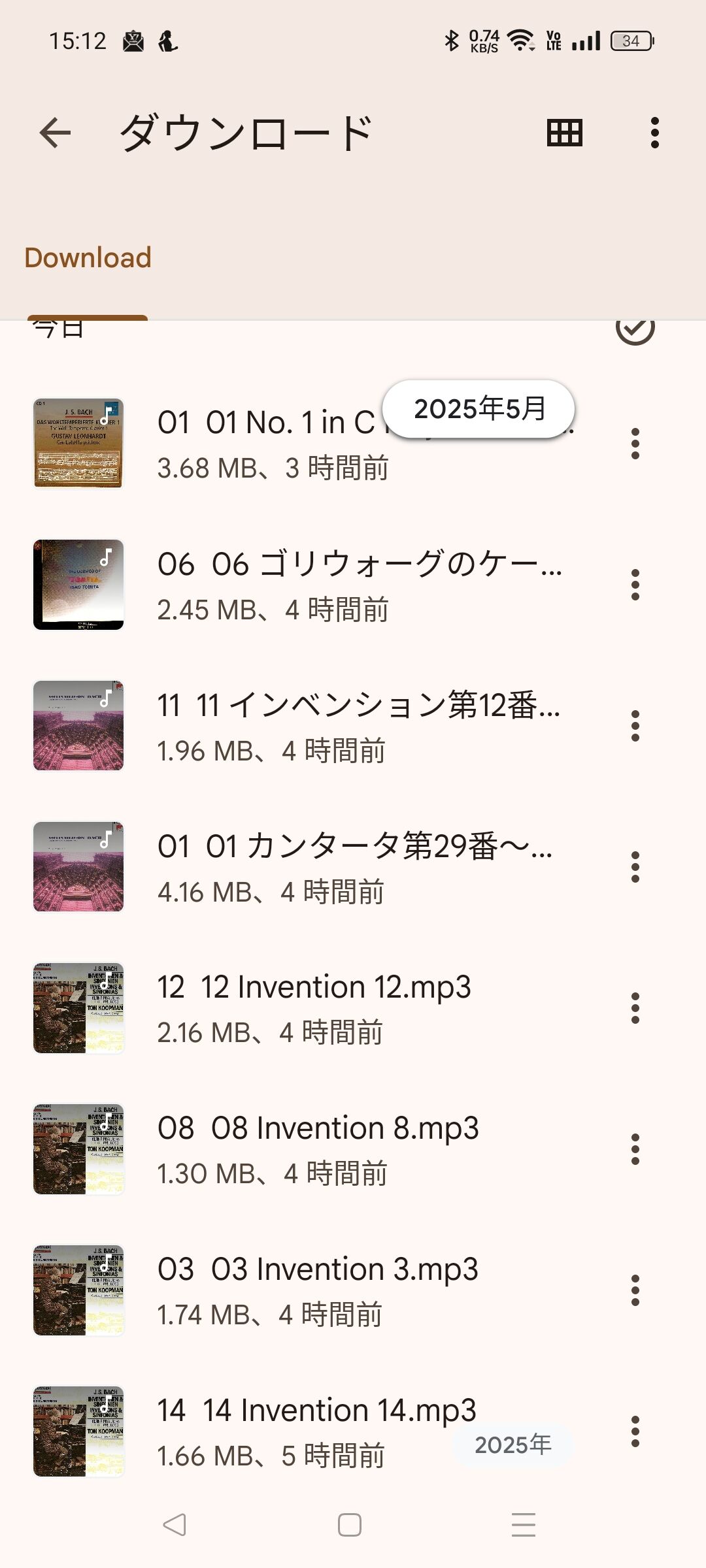More actions for 14 14 Invention 14.mp3

[x=635, y=1431]
